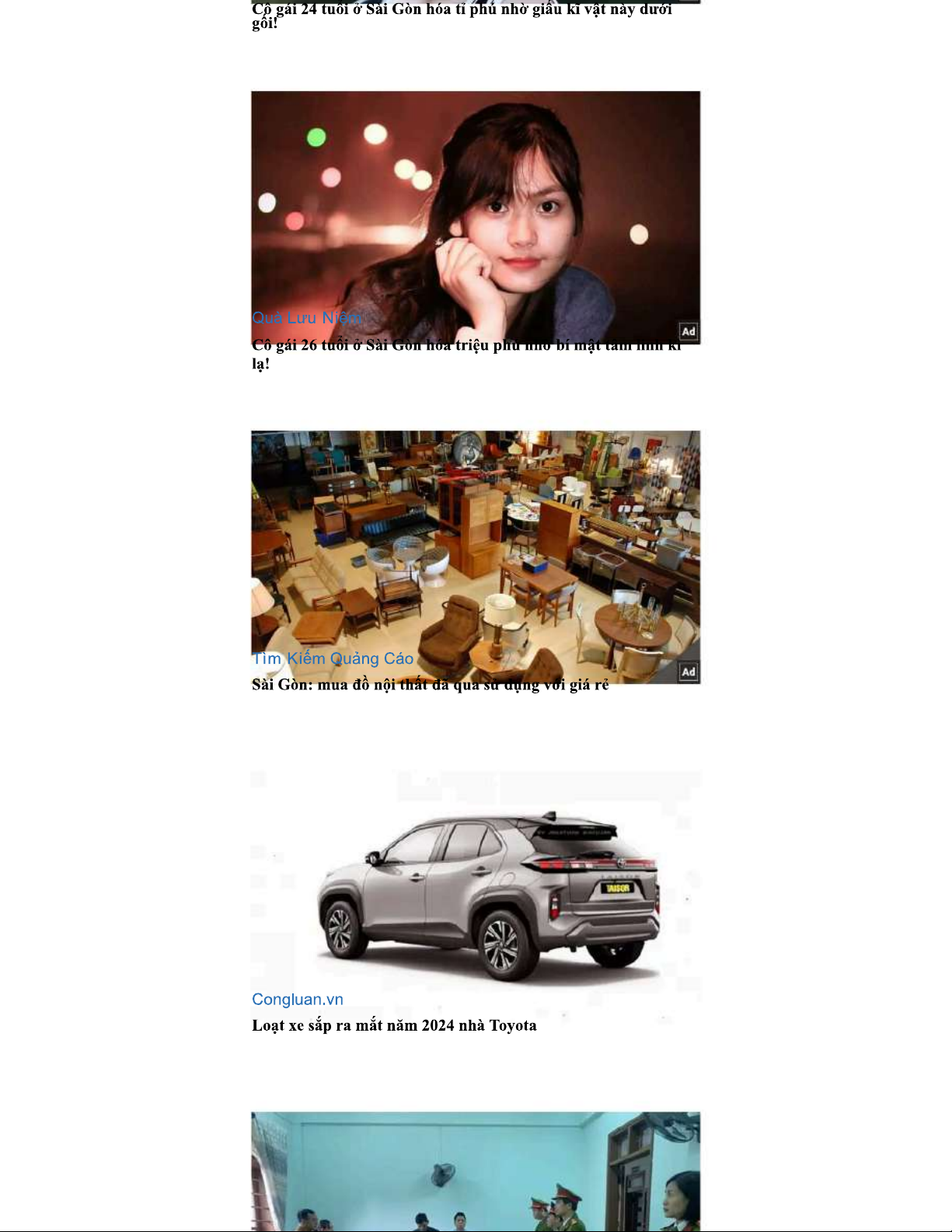Visit the Tìm Kiếm Quảng Cáo link

(333, 658)
